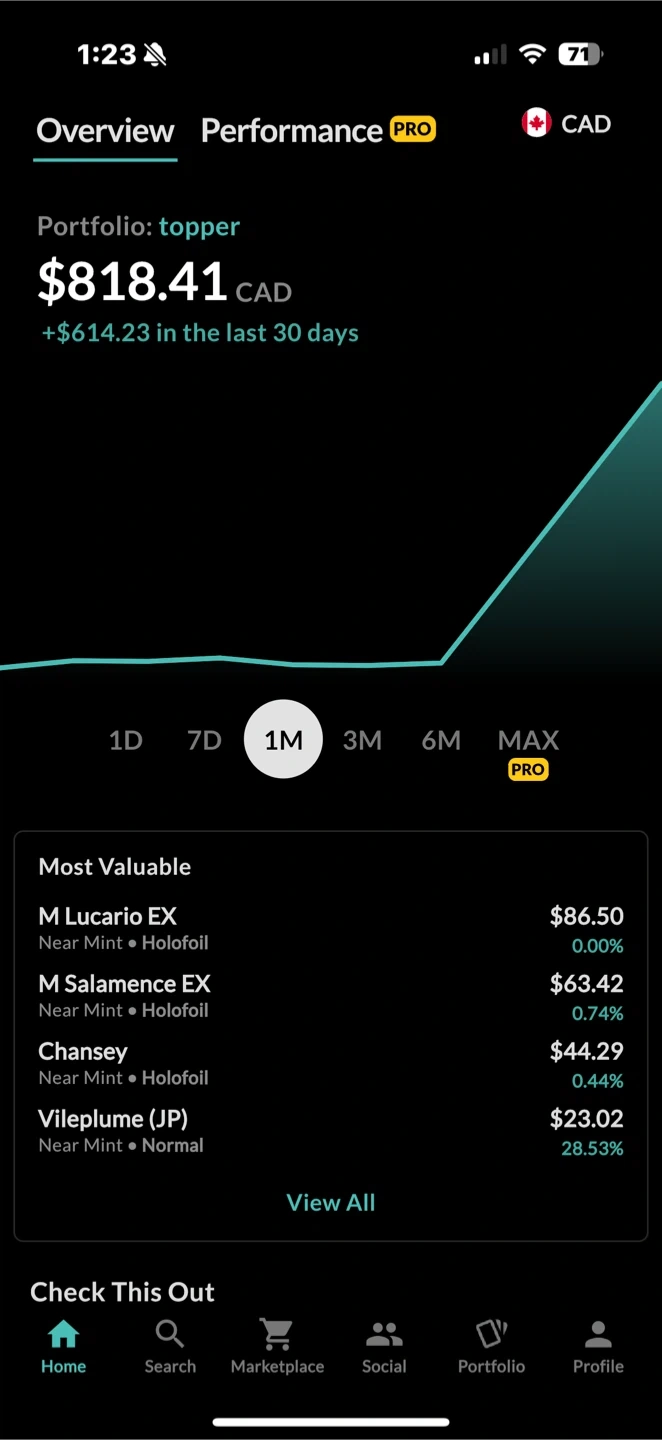Select the 7D chart range
The width and height of the screenshot is (662, 1440).
(x=204, y=740)
